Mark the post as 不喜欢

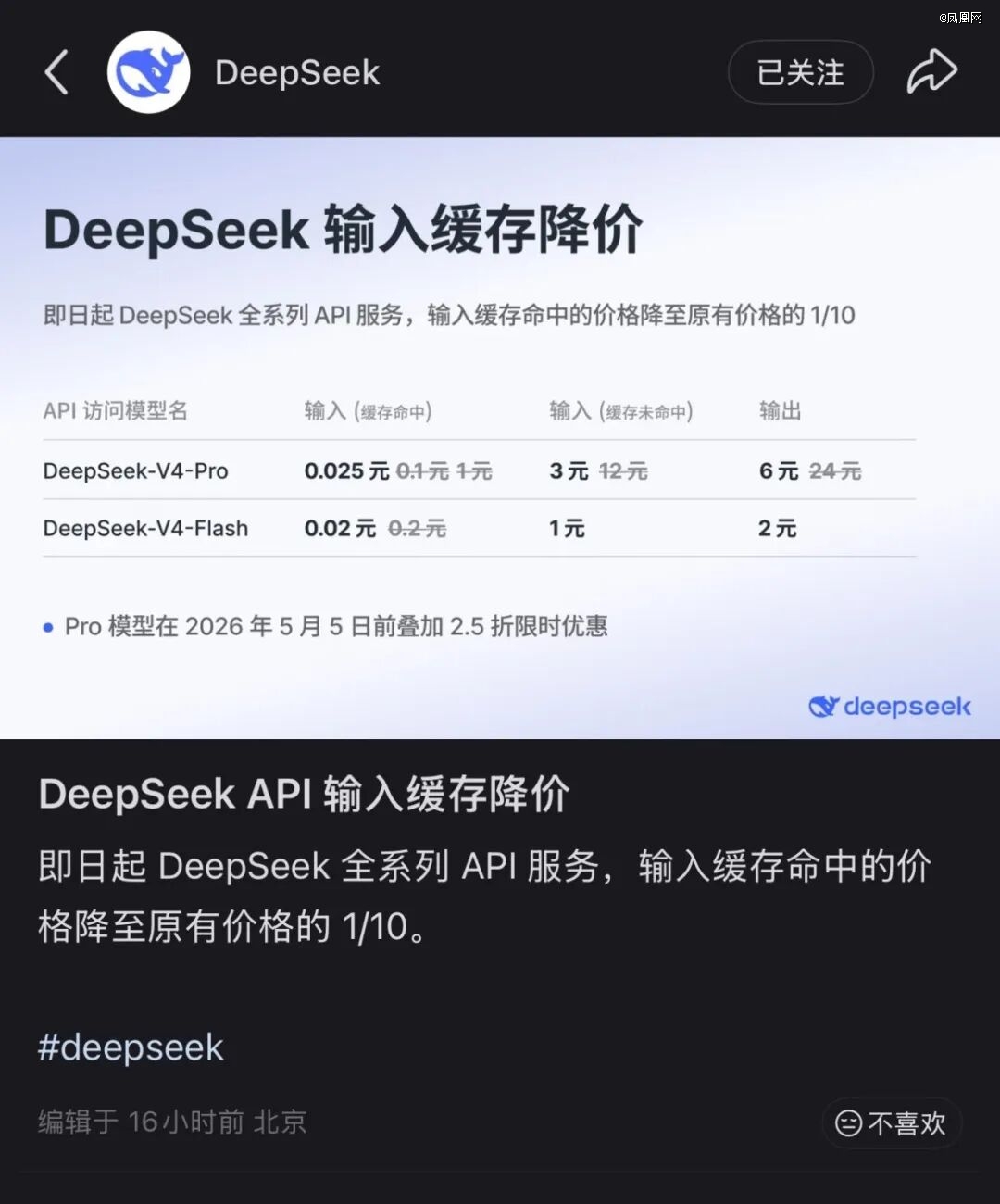(891, 1122)
